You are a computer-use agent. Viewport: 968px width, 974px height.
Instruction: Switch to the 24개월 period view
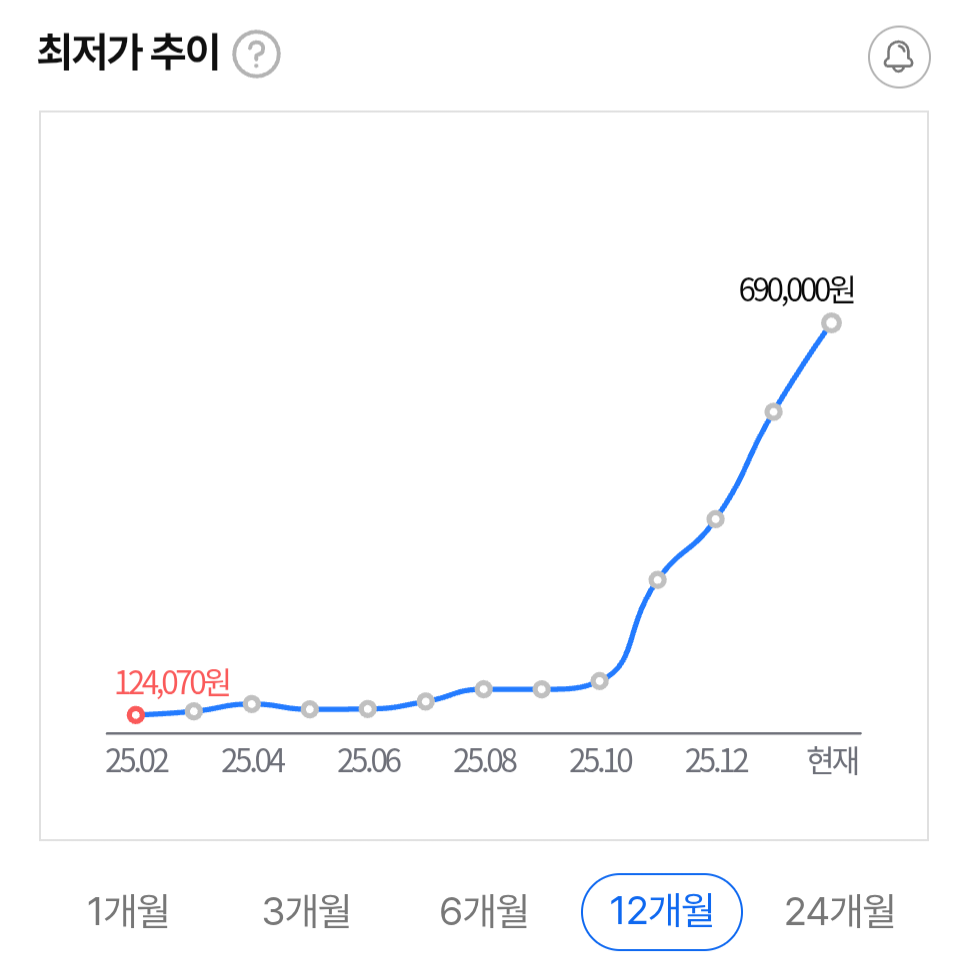[838, 911]
